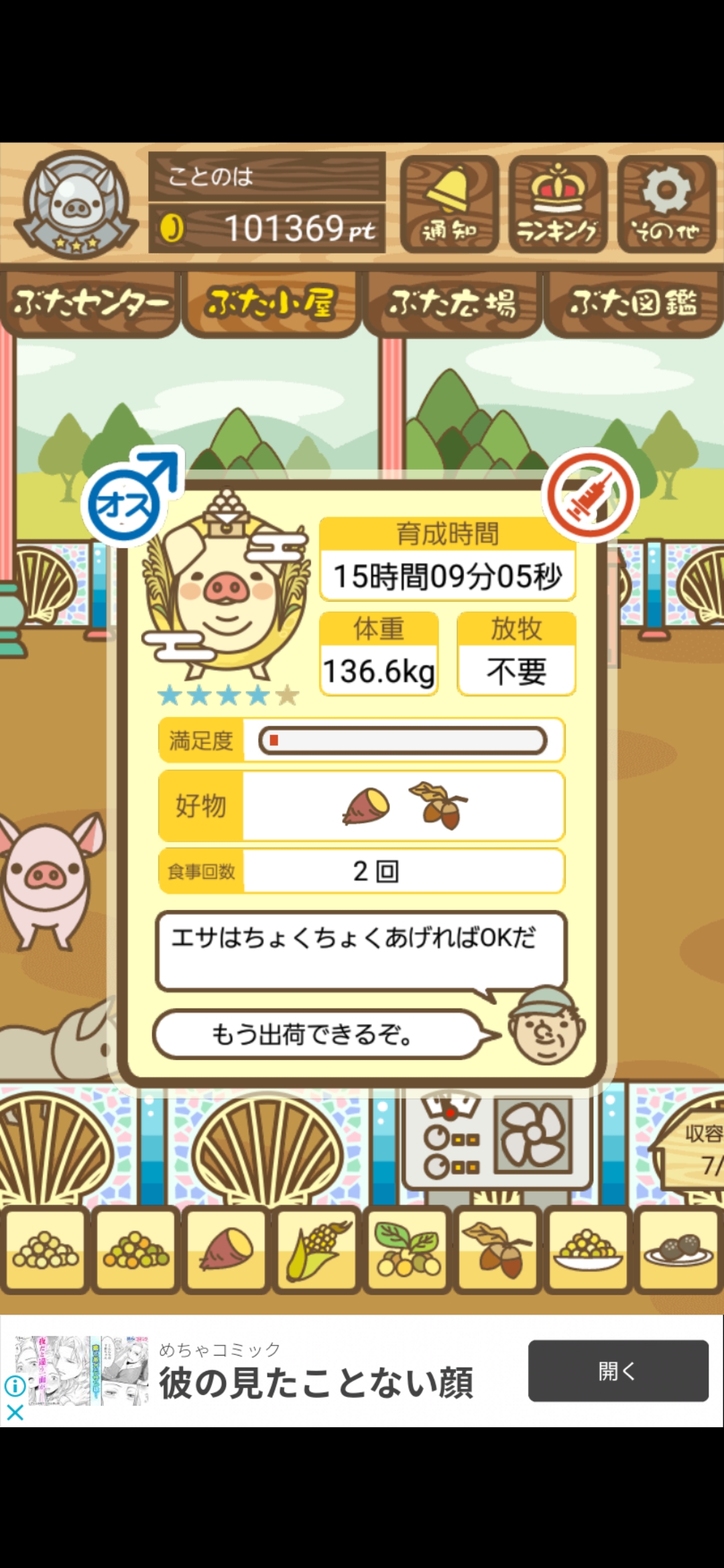
Task: Select the ぶた小屋 tab
Action: click(271, 304)
